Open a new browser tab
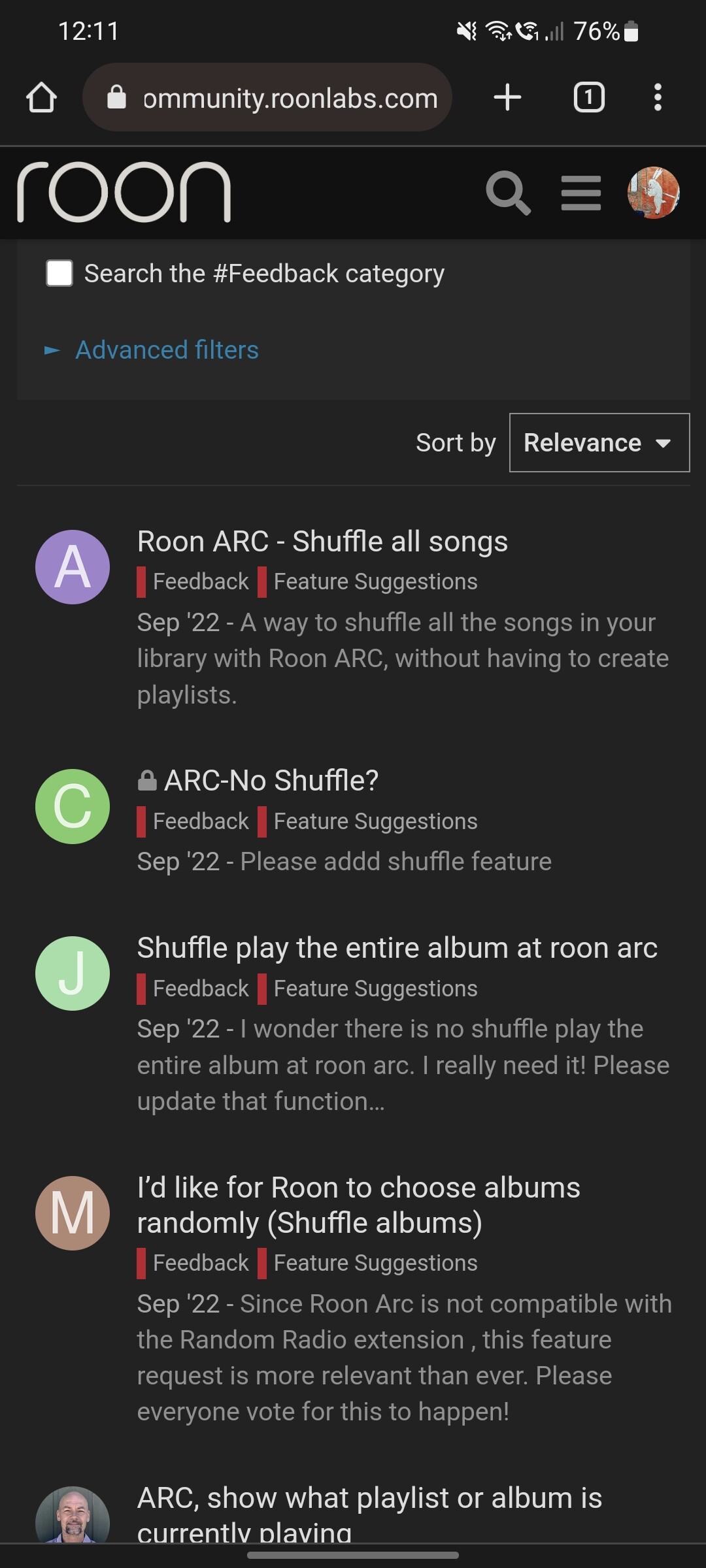 pos(507,97)
